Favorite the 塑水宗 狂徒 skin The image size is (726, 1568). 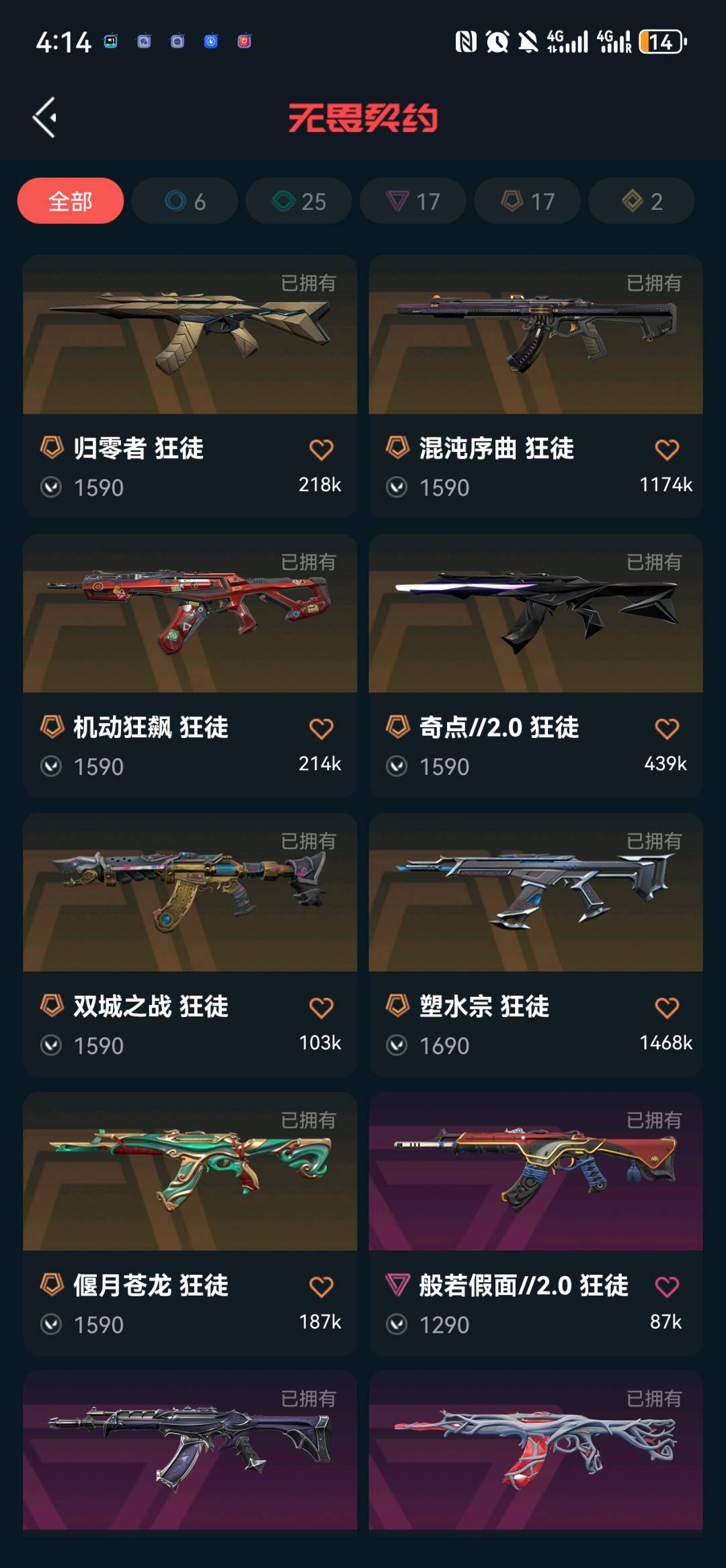667,1008
